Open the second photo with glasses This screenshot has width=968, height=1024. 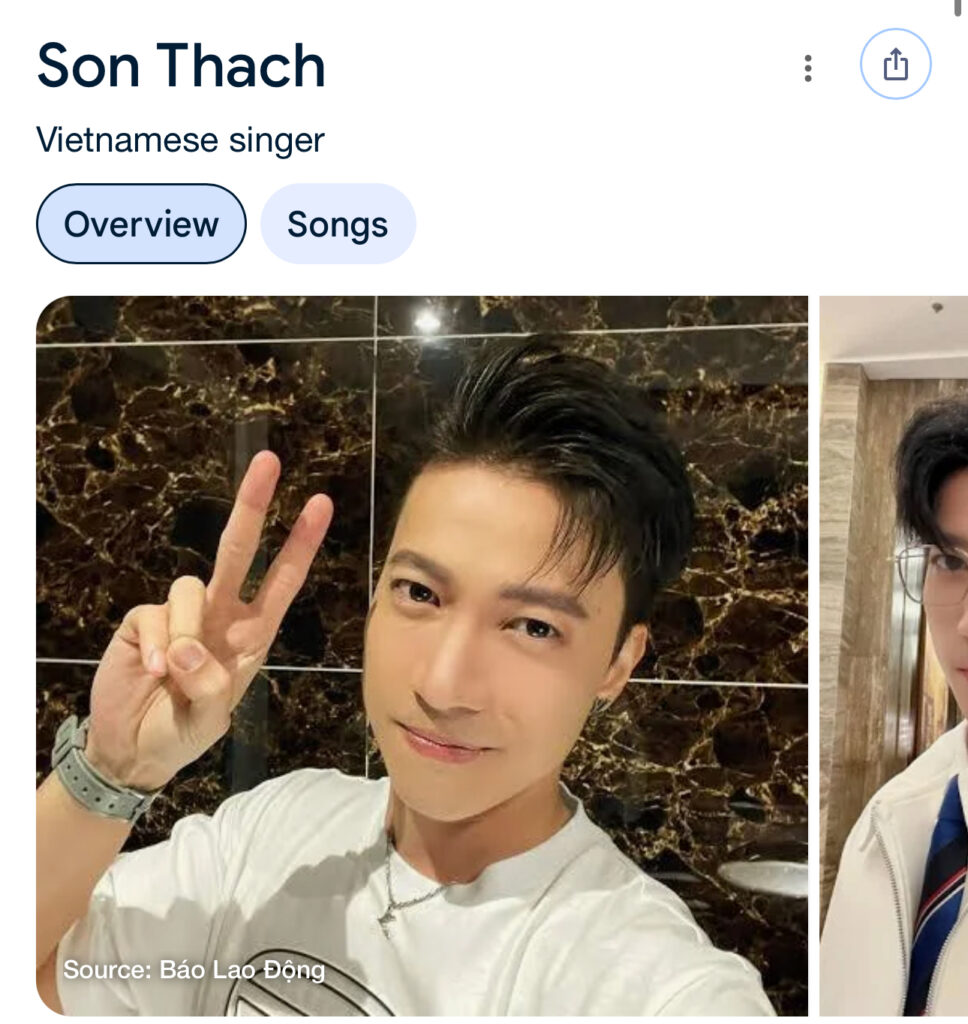point(895,655)
